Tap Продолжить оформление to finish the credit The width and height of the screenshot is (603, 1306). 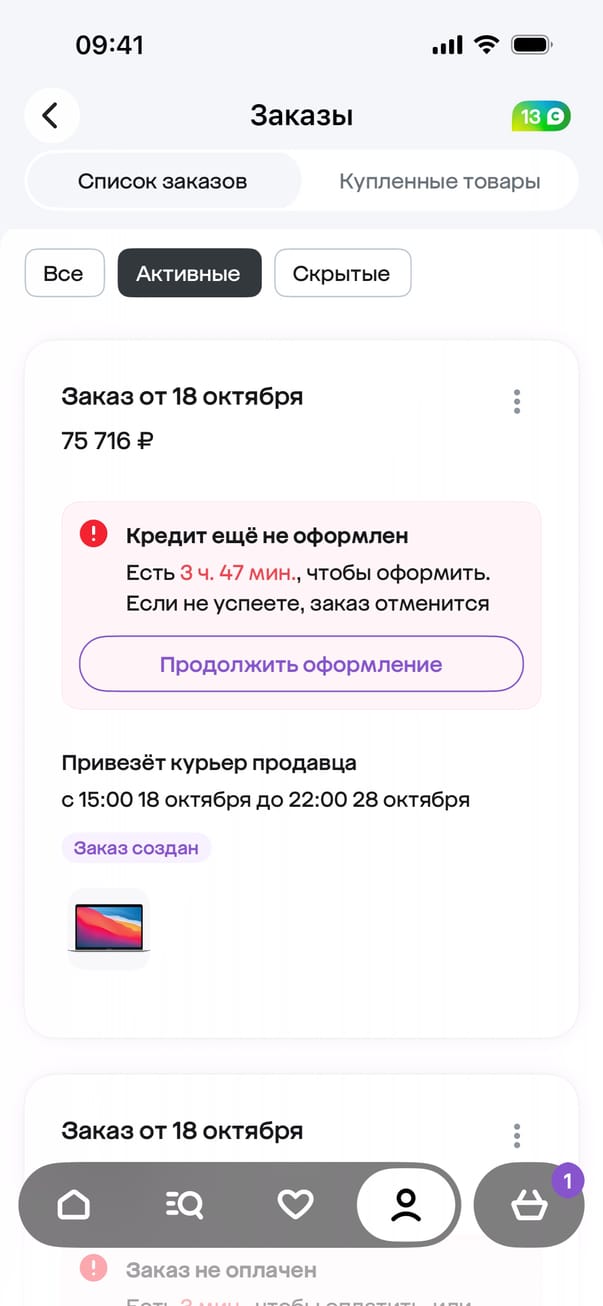coord(301,664)
